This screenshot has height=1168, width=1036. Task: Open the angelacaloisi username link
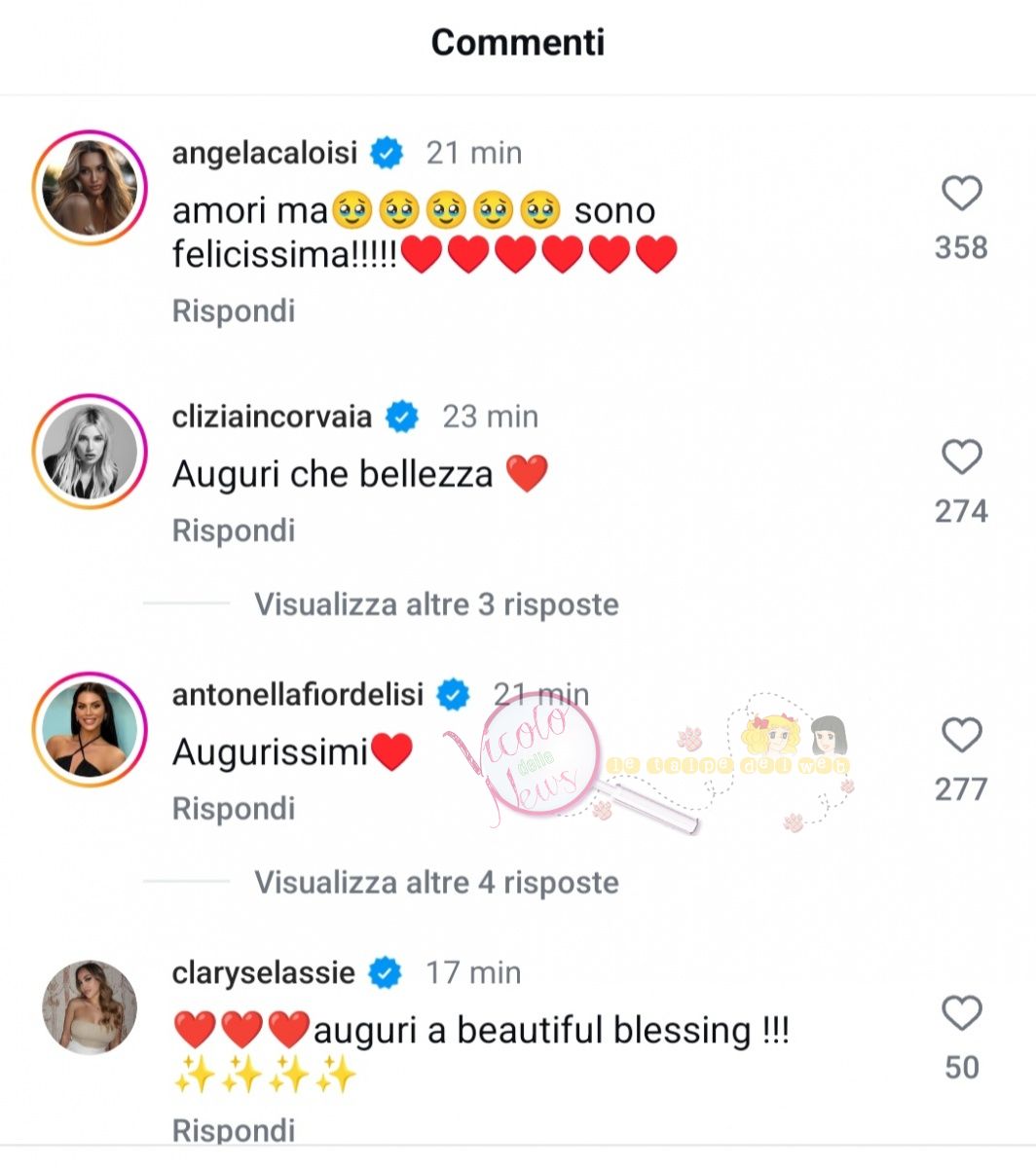click(265, 153)
